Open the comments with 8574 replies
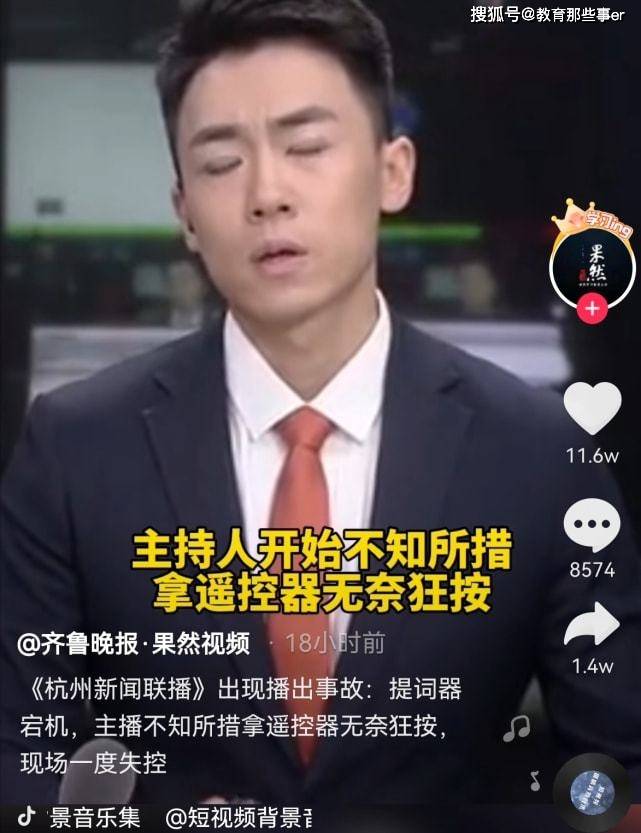Screen dimensions: 641x833 pos(592,525)
